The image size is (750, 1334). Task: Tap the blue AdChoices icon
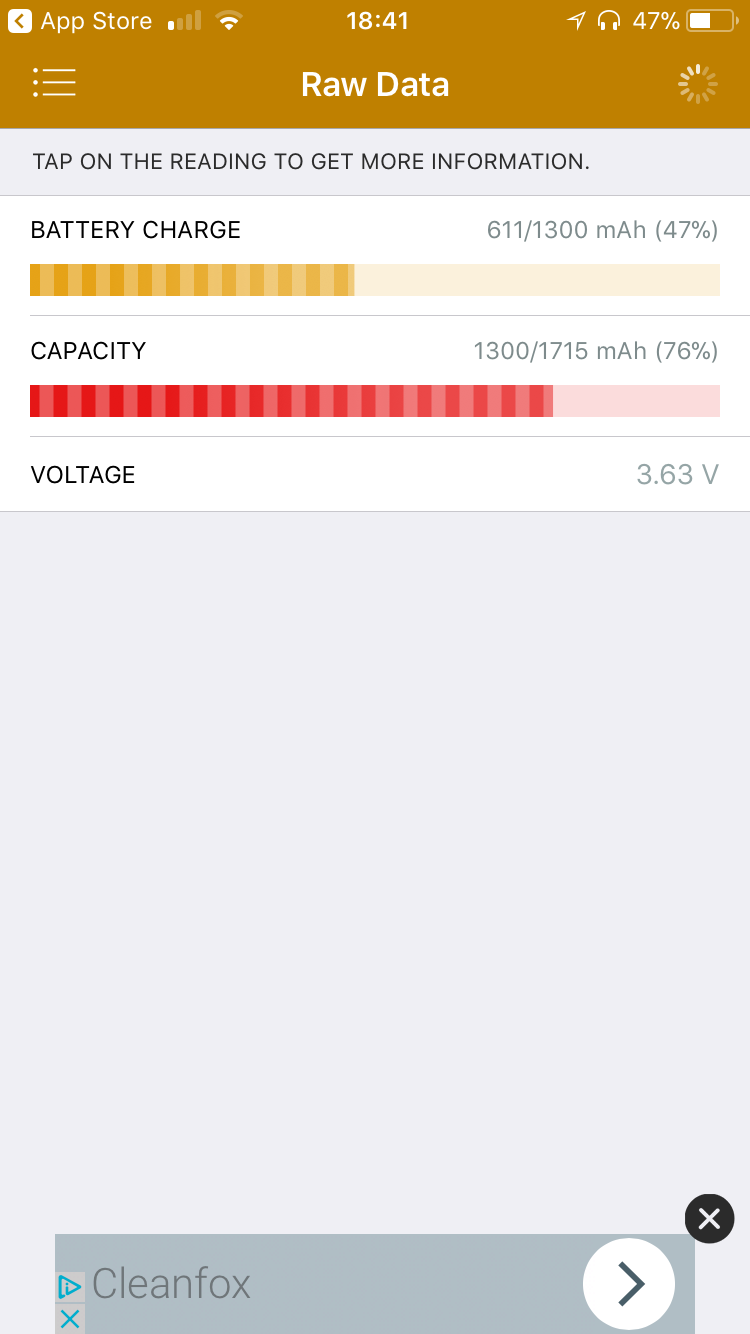click(x=69, y=1286)
